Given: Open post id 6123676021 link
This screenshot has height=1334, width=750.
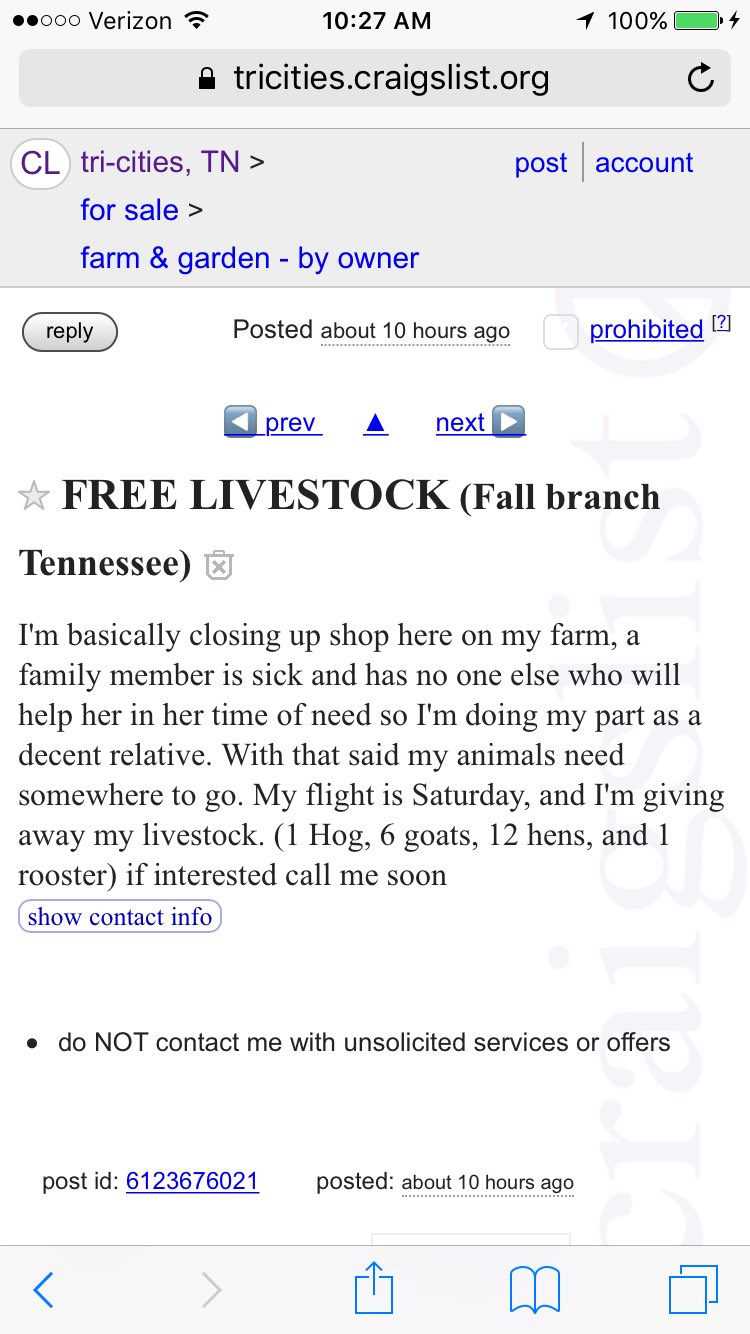Looking at the screenshot, I should [x=192, y=1181].
